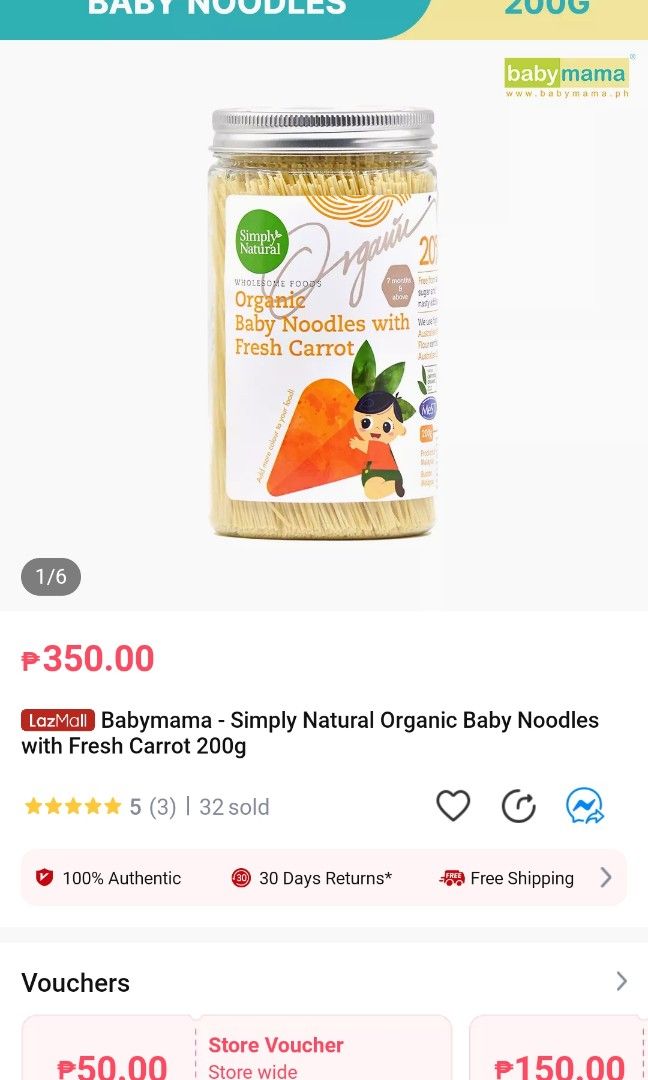The height and width of the screenshot is (1080, 648).
Task: Select the ₱50.00 Store Voucher
Action: click(x=236, y=1048)
